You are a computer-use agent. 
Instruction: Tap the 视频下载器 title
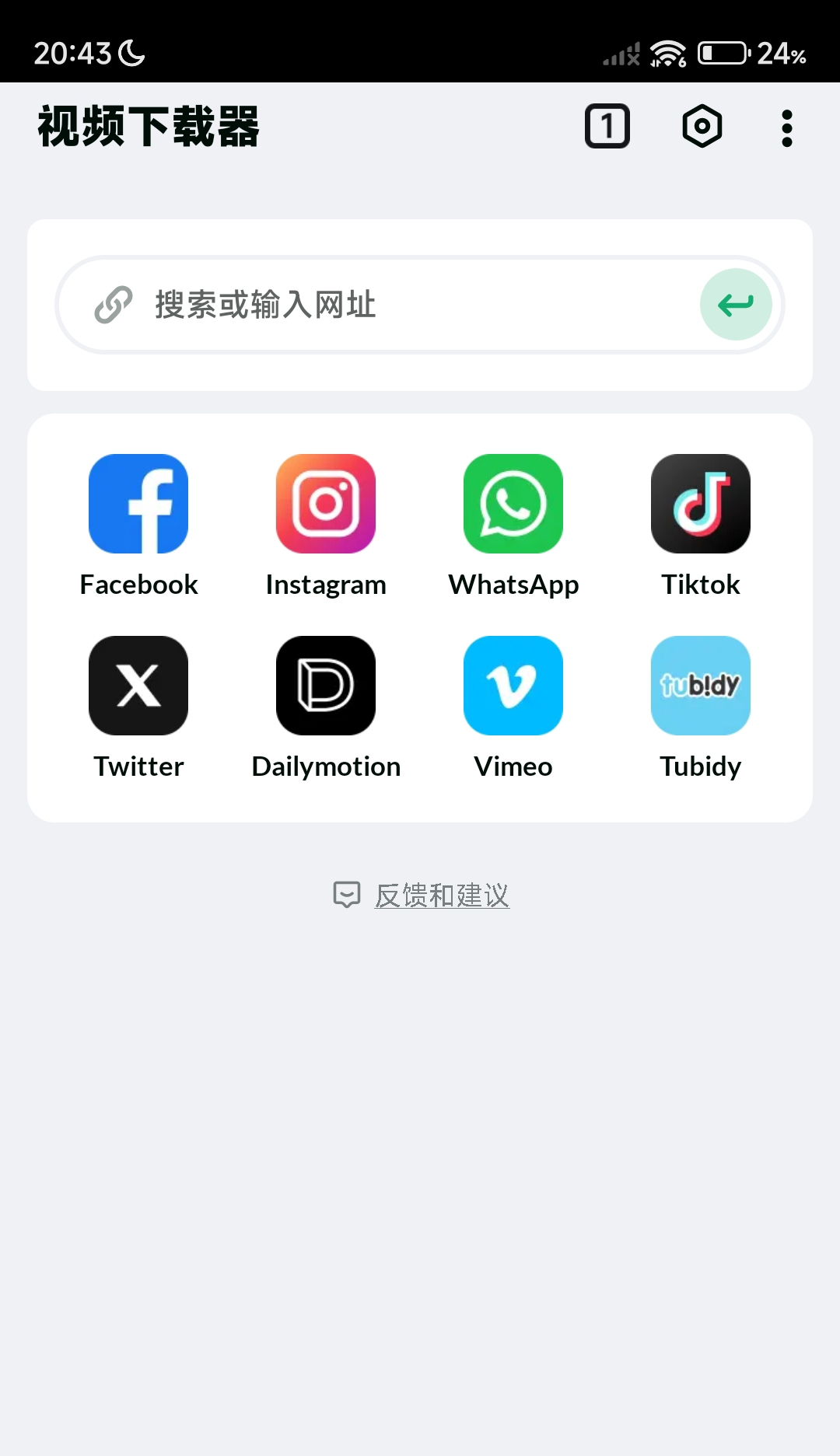coord(148,126)
